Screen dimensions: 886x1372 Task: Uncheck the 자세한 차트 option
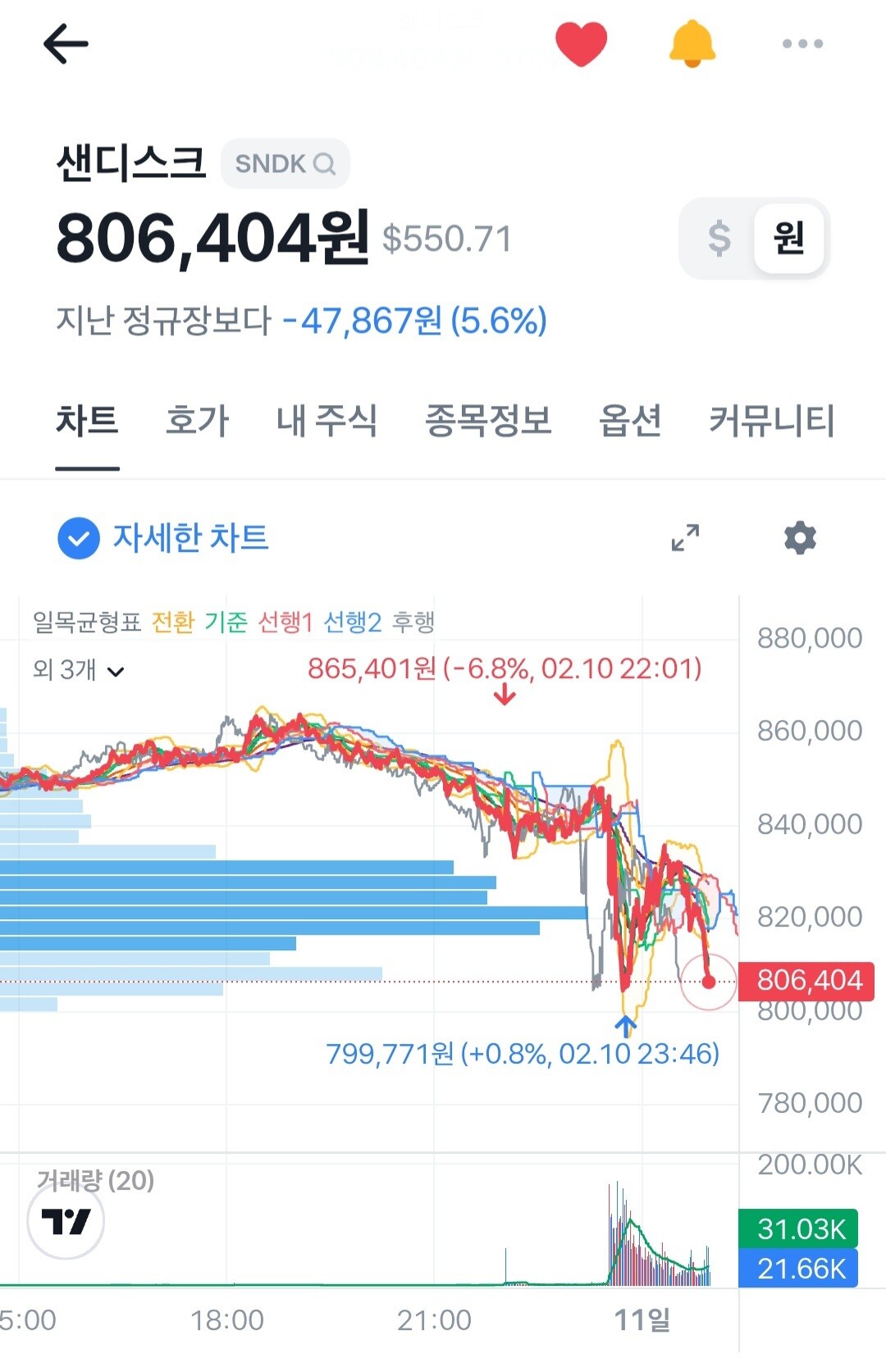(163, 538)
